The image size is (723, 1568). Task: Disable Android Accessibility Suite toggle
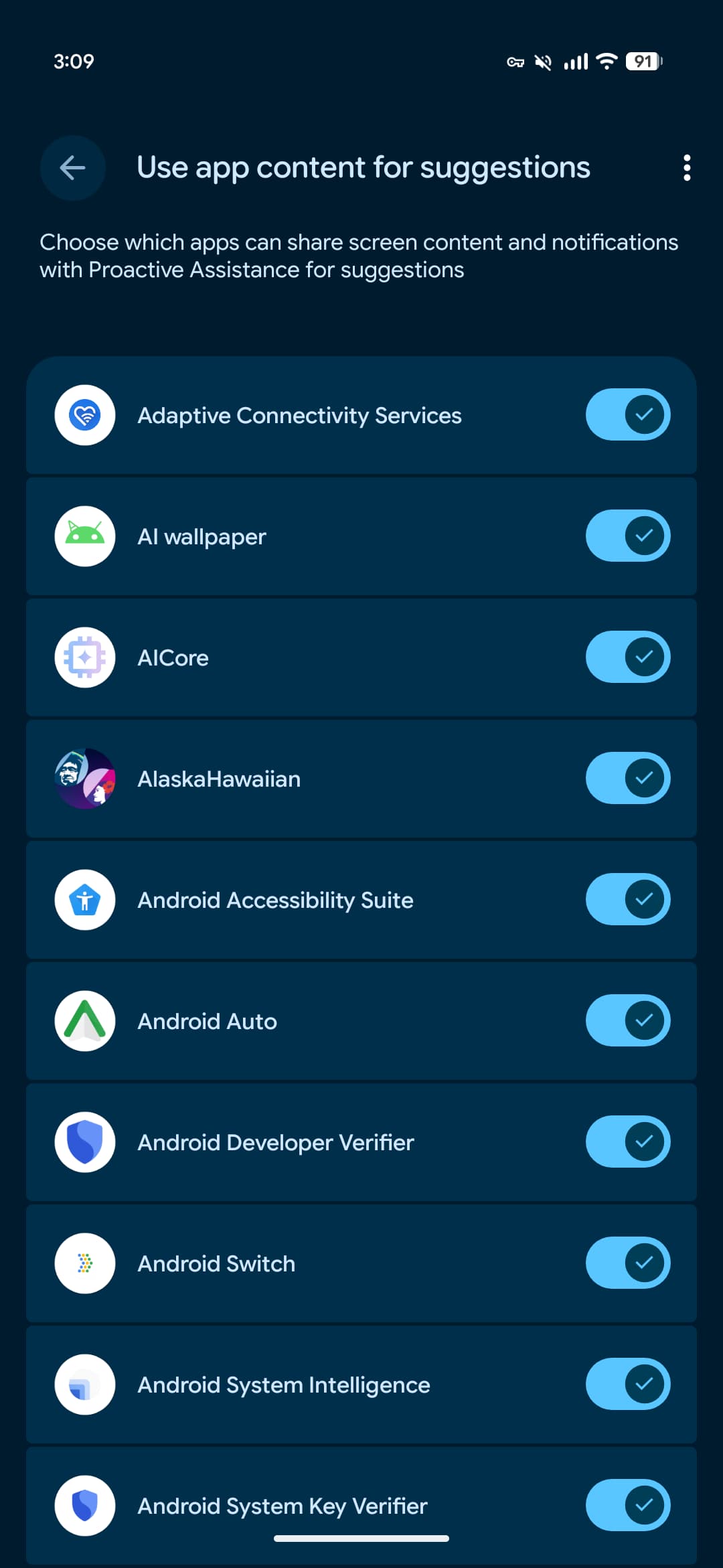click(x=628, y=900)
